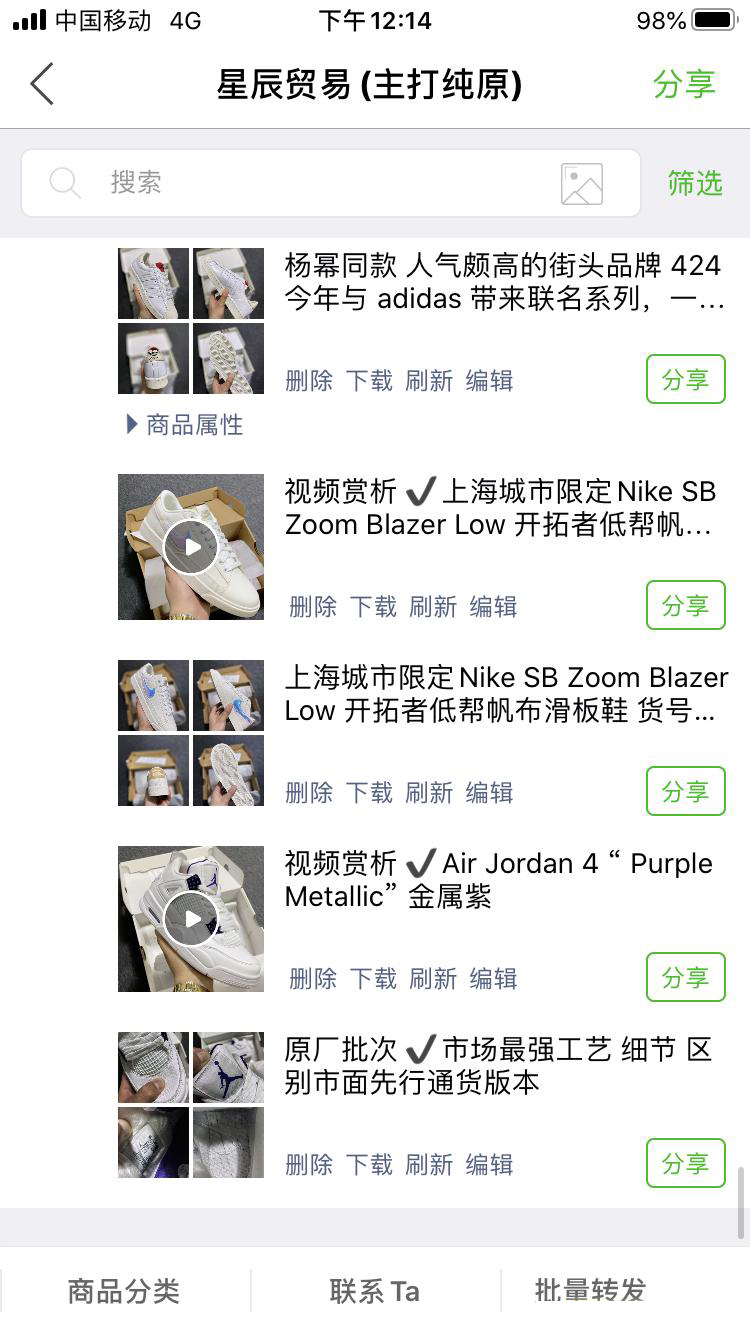Tap 联系 Ta to contact the seller

375,1291
